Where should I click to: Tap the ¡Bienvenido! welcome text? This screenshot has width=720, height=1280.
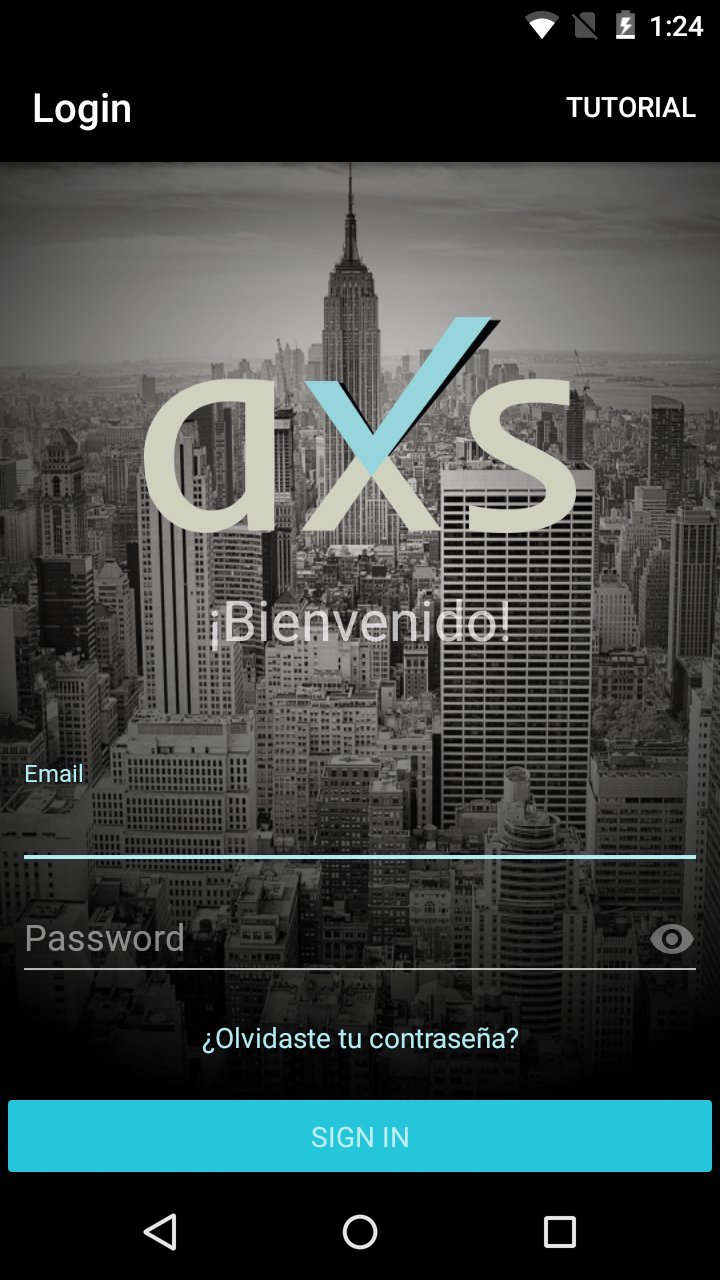pos(360,622)
